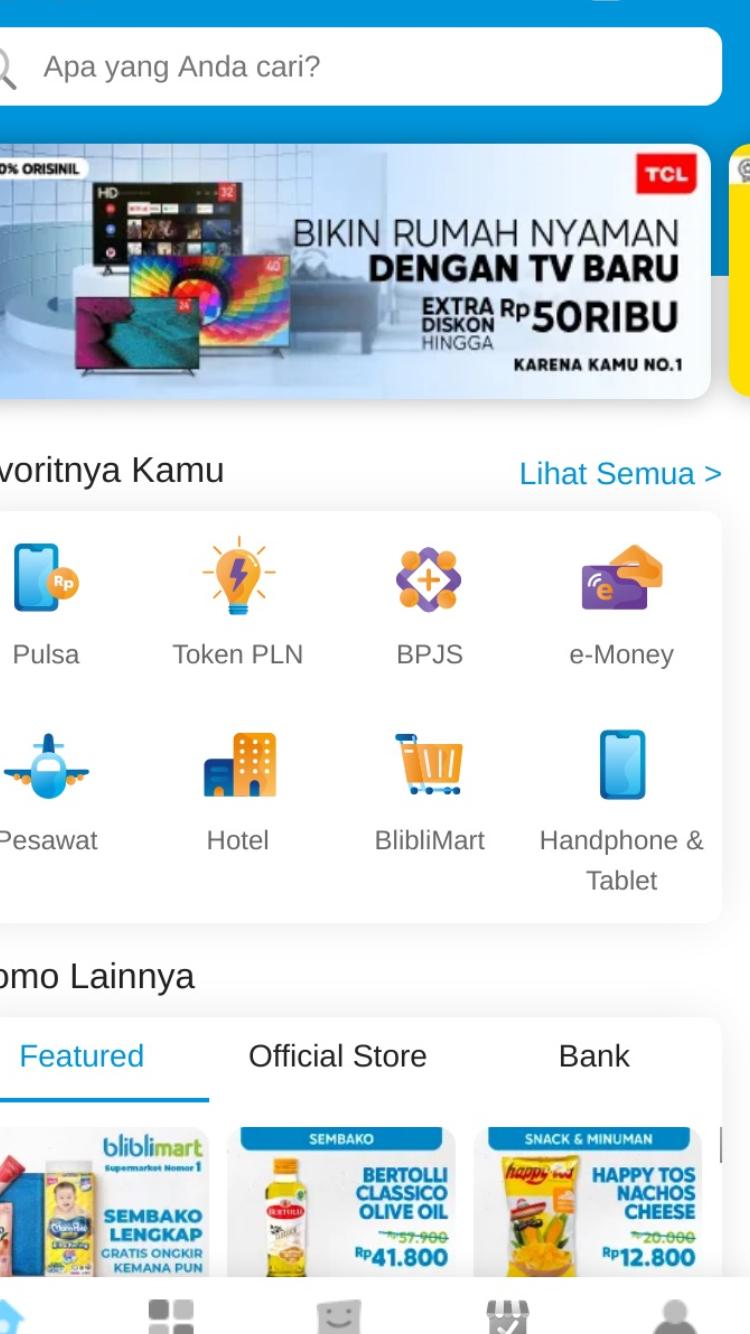View the Happy Tos Nachos Cheese deal
Viewport: 750px width, 1334px height.
(588, 1202)
